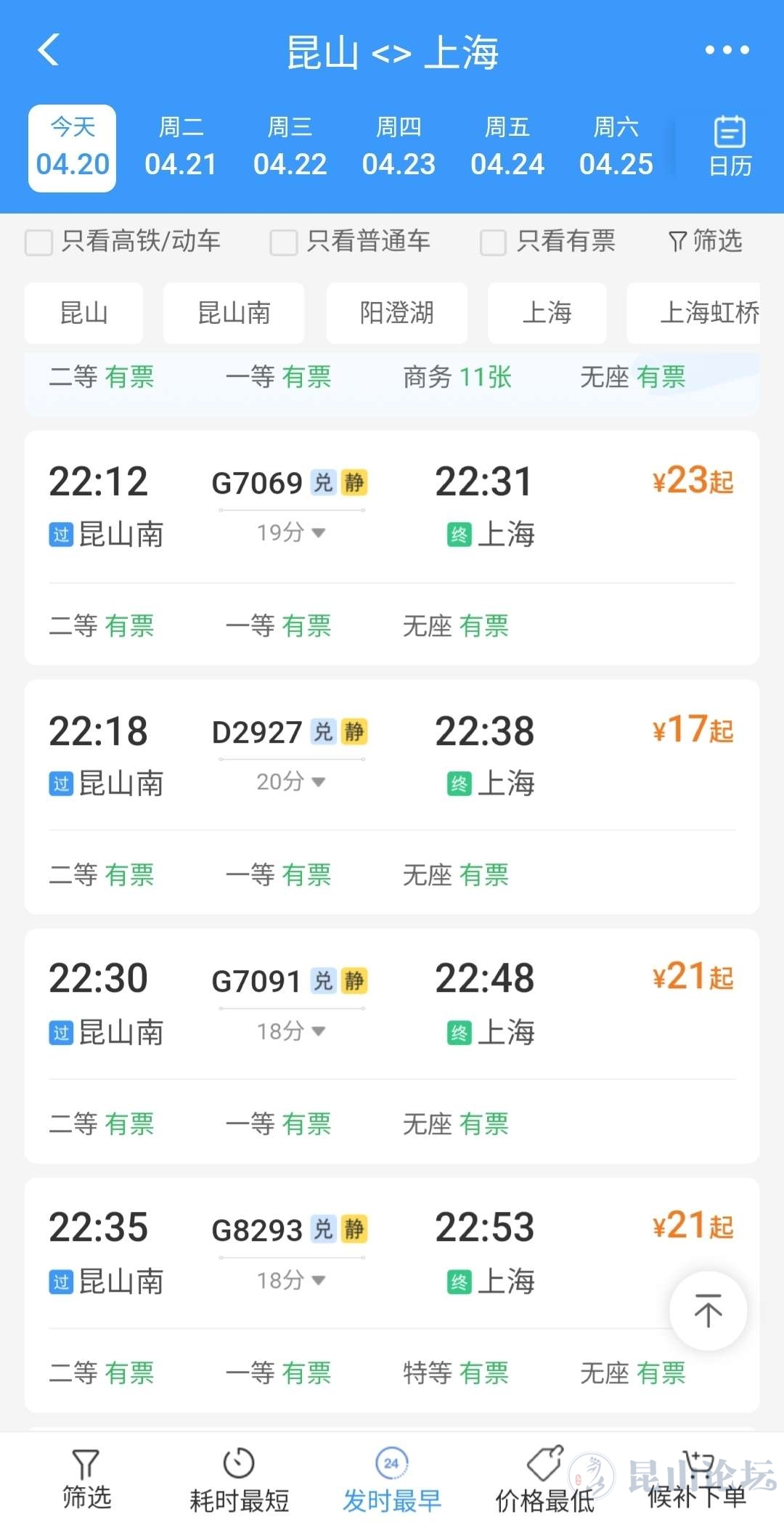Expand stop details under G7091's 18分
The width and height of the screenshot is (784, 1530).
point(291,1031)
